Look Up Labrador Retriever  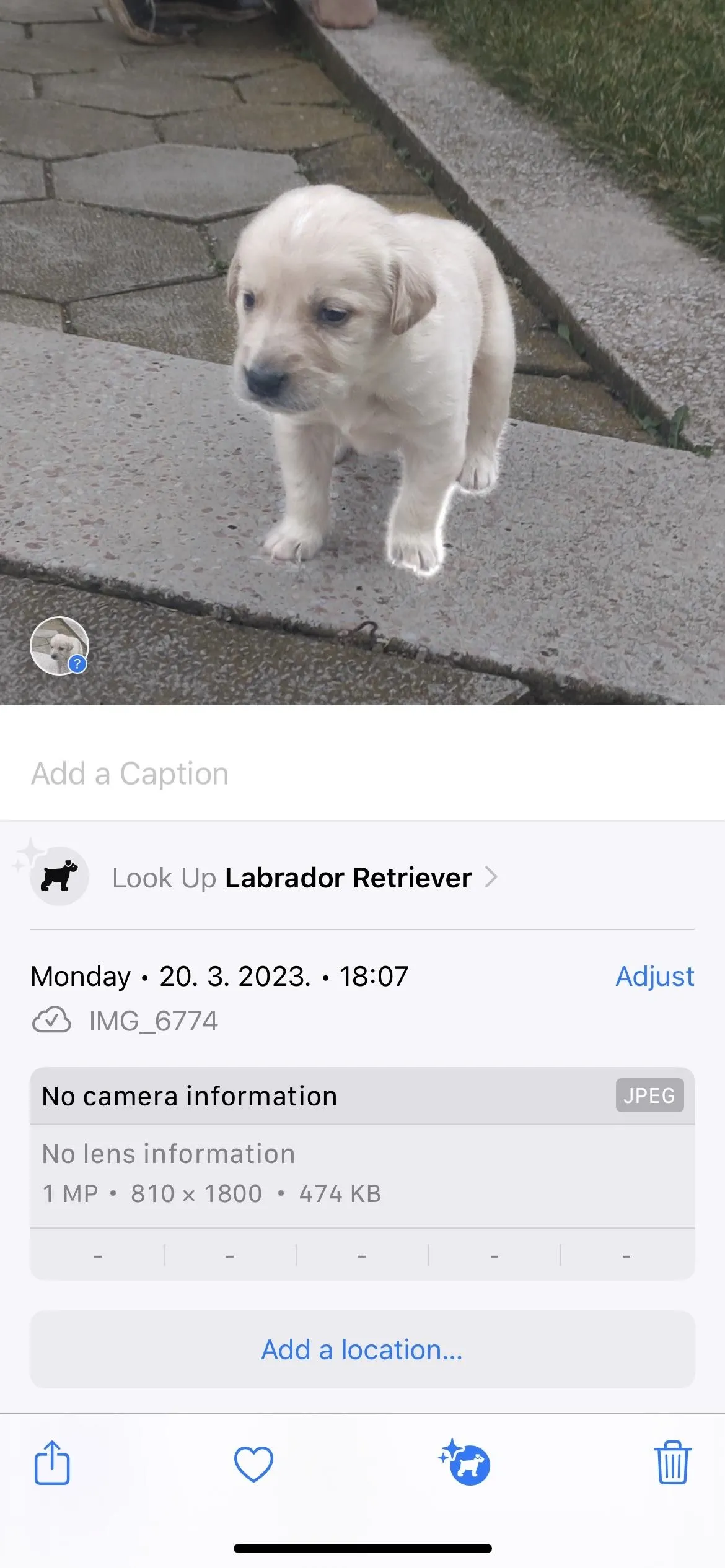(x=304, y=878)
